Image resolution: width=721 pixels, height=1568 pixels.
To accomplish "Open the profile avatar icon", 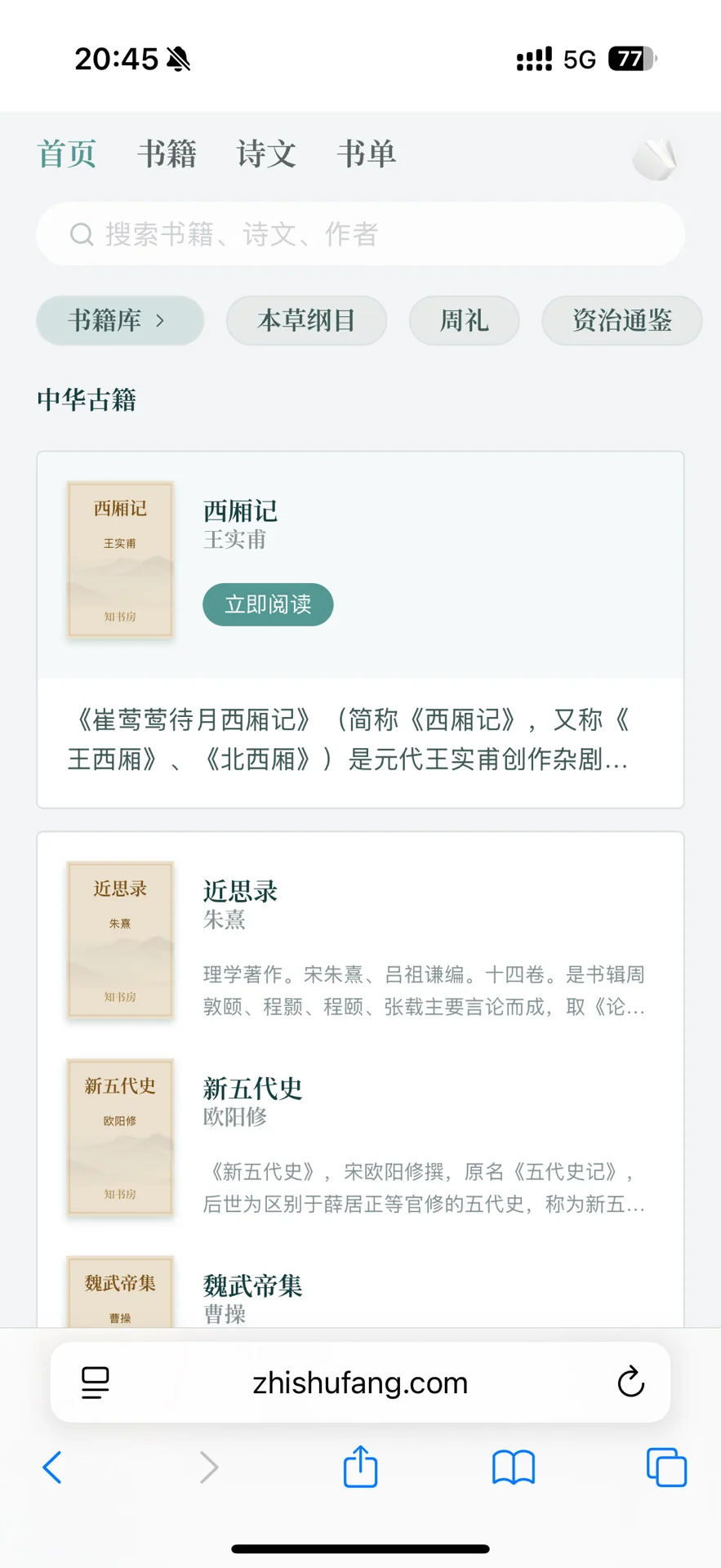I will click(x=655, y=158).
